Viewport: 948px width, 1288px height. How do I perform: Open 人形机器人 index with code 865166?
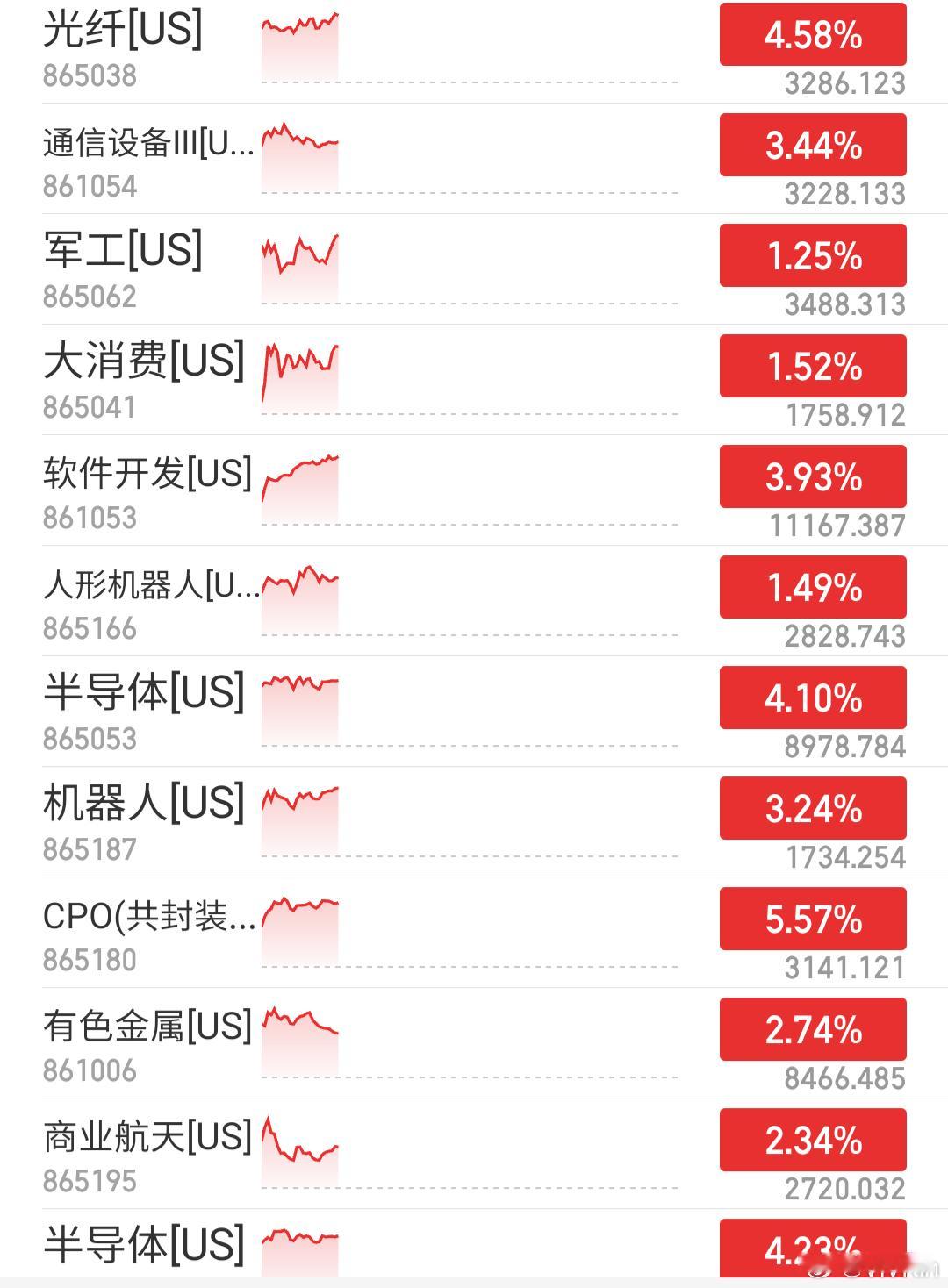(x=474, y=601)
